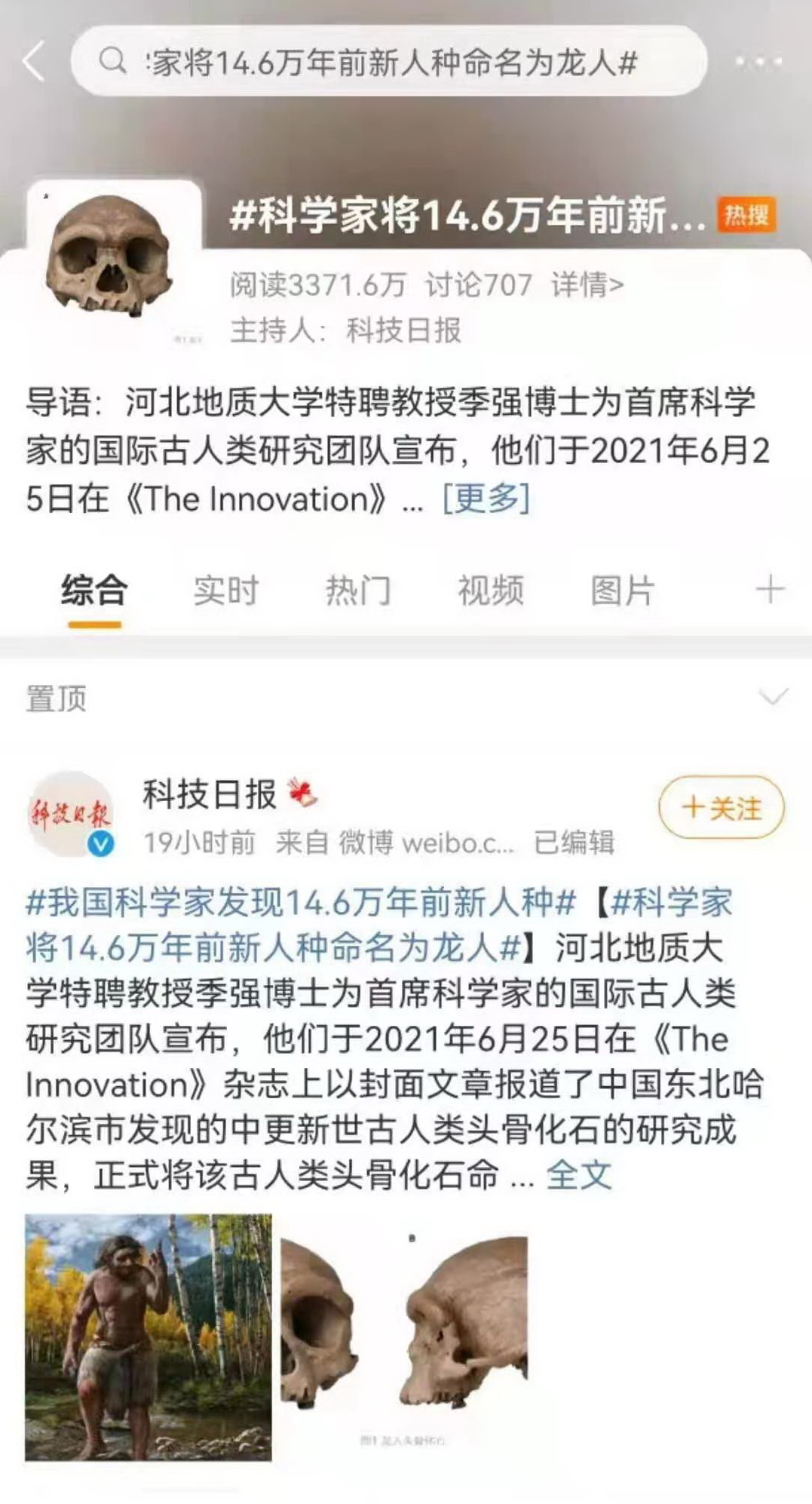
Task: Follow 科技日报 with the 关注 button
Action: pos(721,809)
